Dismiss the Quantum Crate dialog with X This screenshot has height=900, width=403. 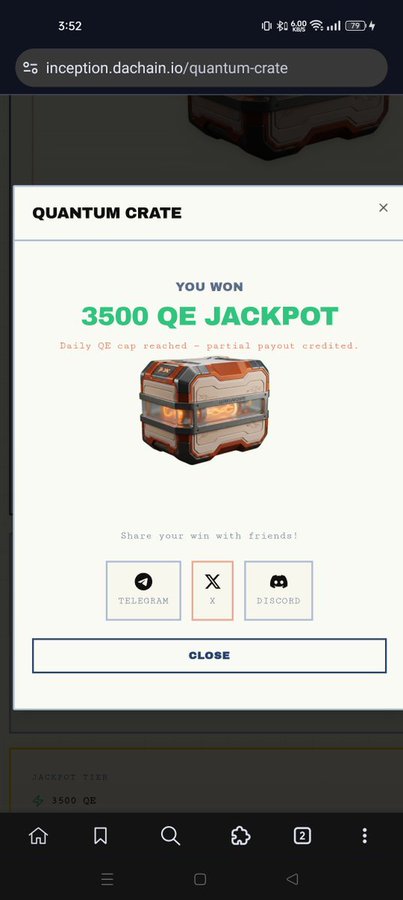pos(383,208)
